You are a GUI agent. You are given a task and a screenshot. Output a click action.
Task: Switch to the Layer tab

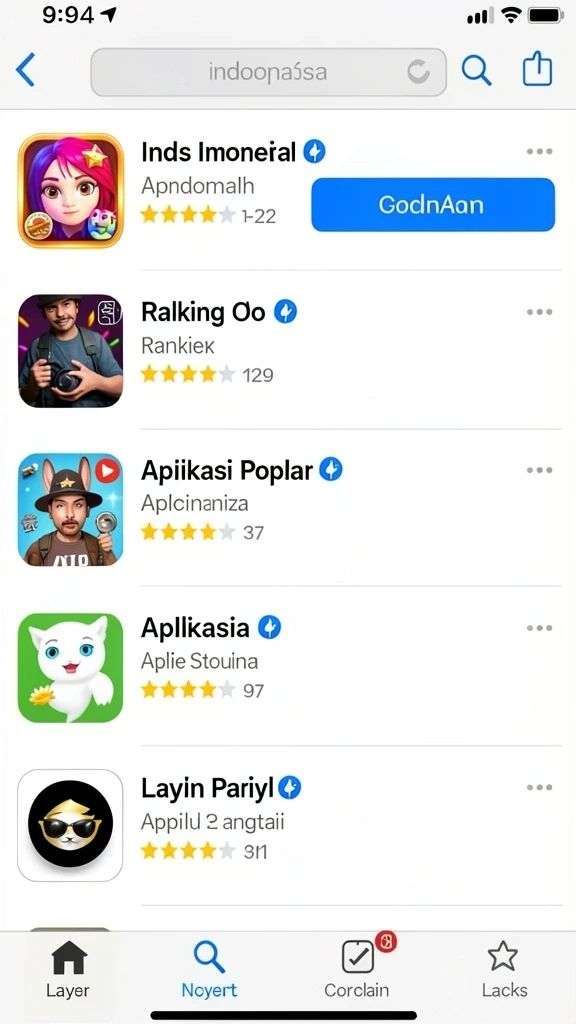pos(69,970)
